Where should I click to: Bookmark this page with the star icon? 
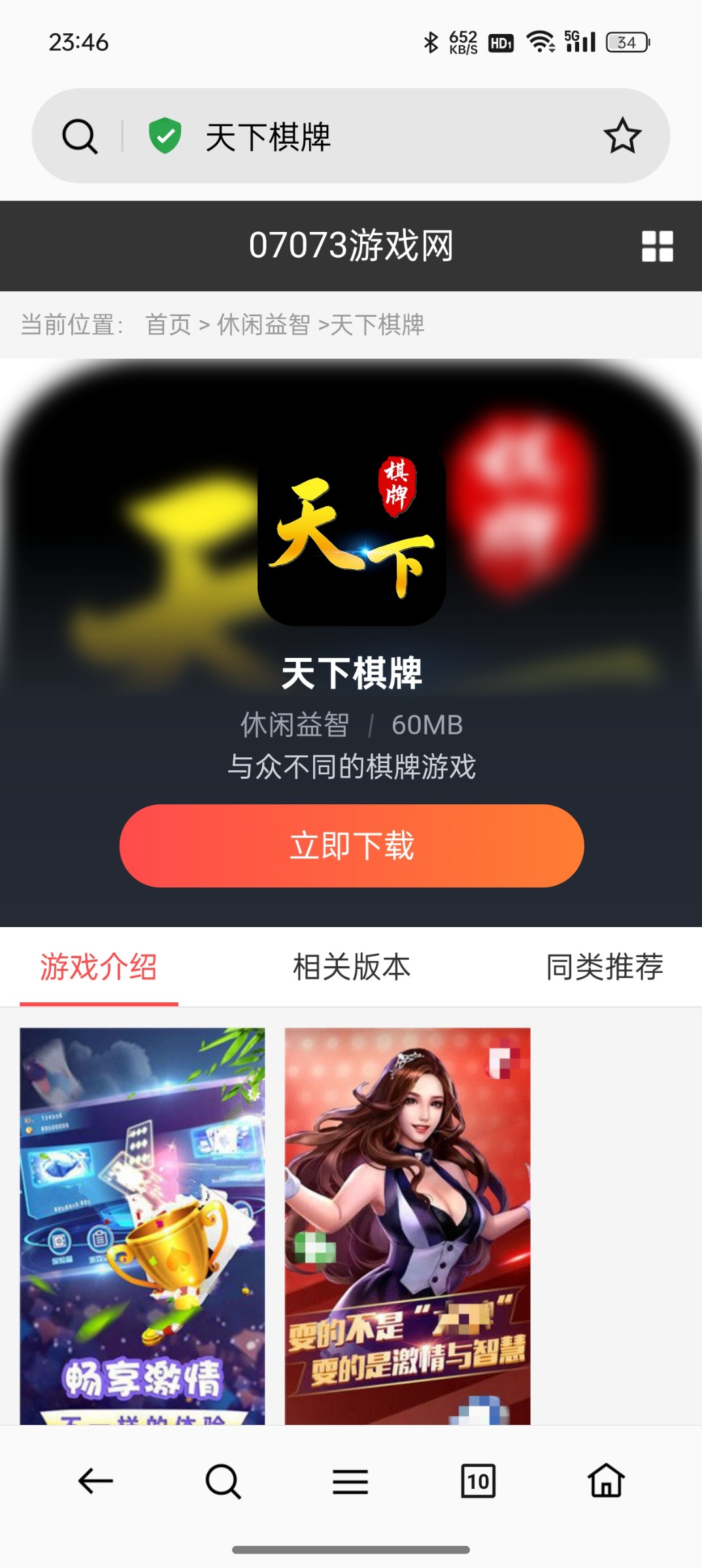[x=622, y=136]
